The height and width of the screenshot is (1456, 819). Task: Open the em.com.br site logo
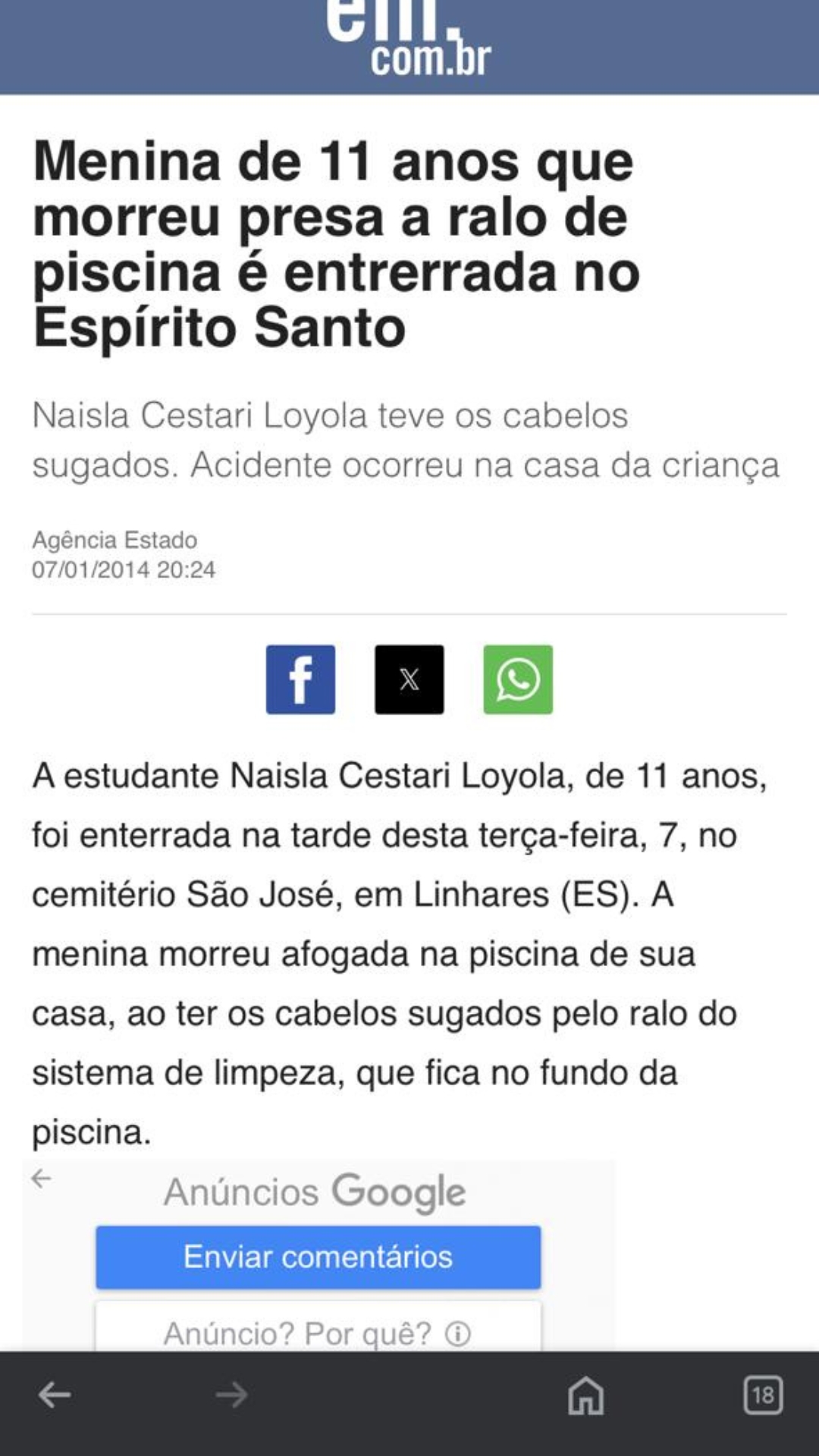point(409,38)
